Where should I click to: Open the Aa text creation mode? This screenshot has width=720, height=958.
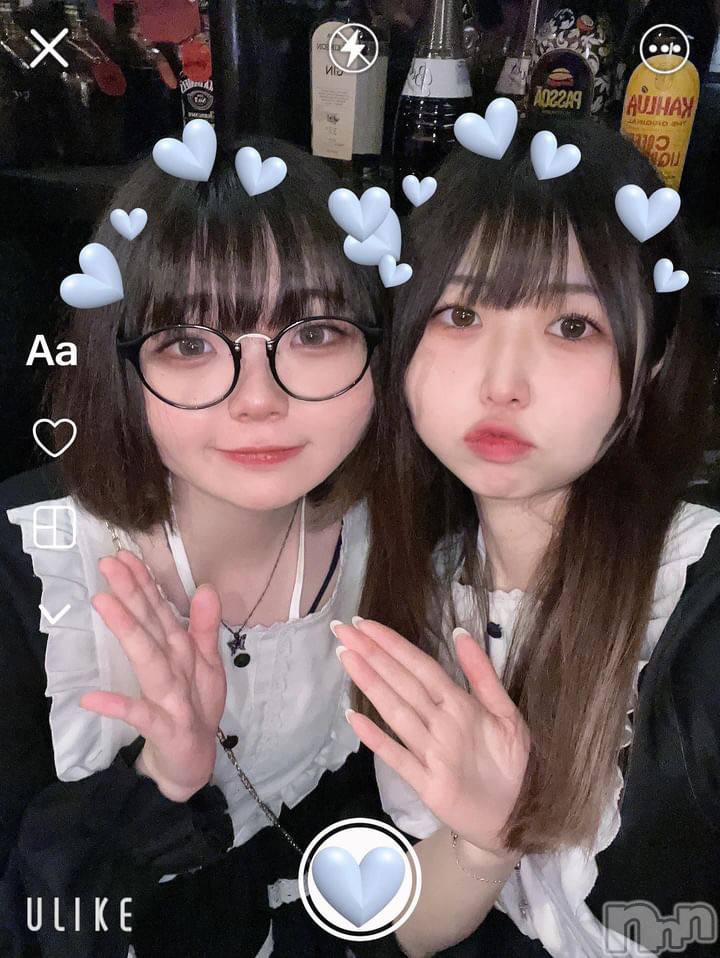[x=52, y=351]
